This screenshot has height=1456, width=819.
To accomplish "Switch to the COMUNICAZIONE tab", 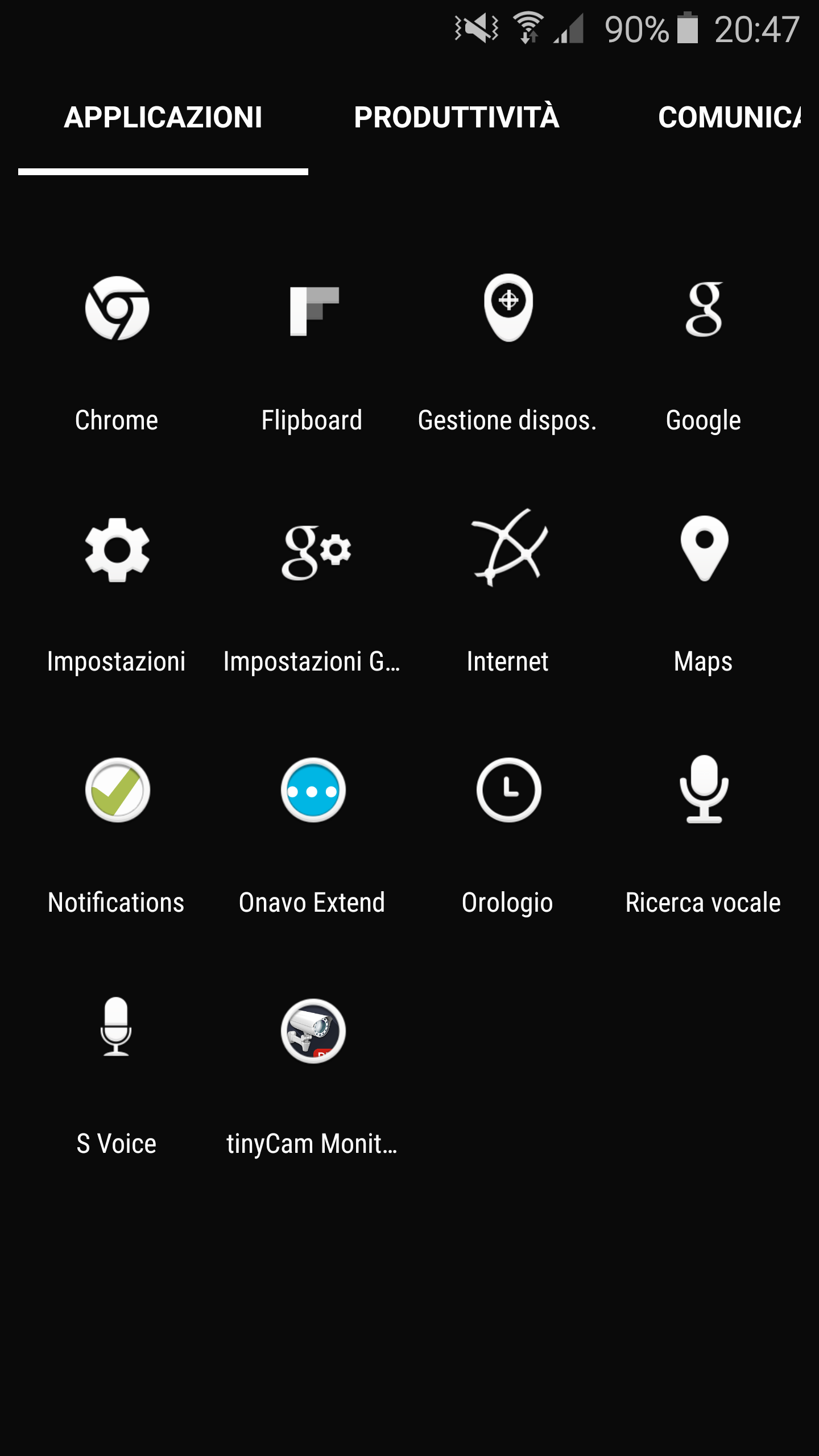I will (x=734, y=118).
